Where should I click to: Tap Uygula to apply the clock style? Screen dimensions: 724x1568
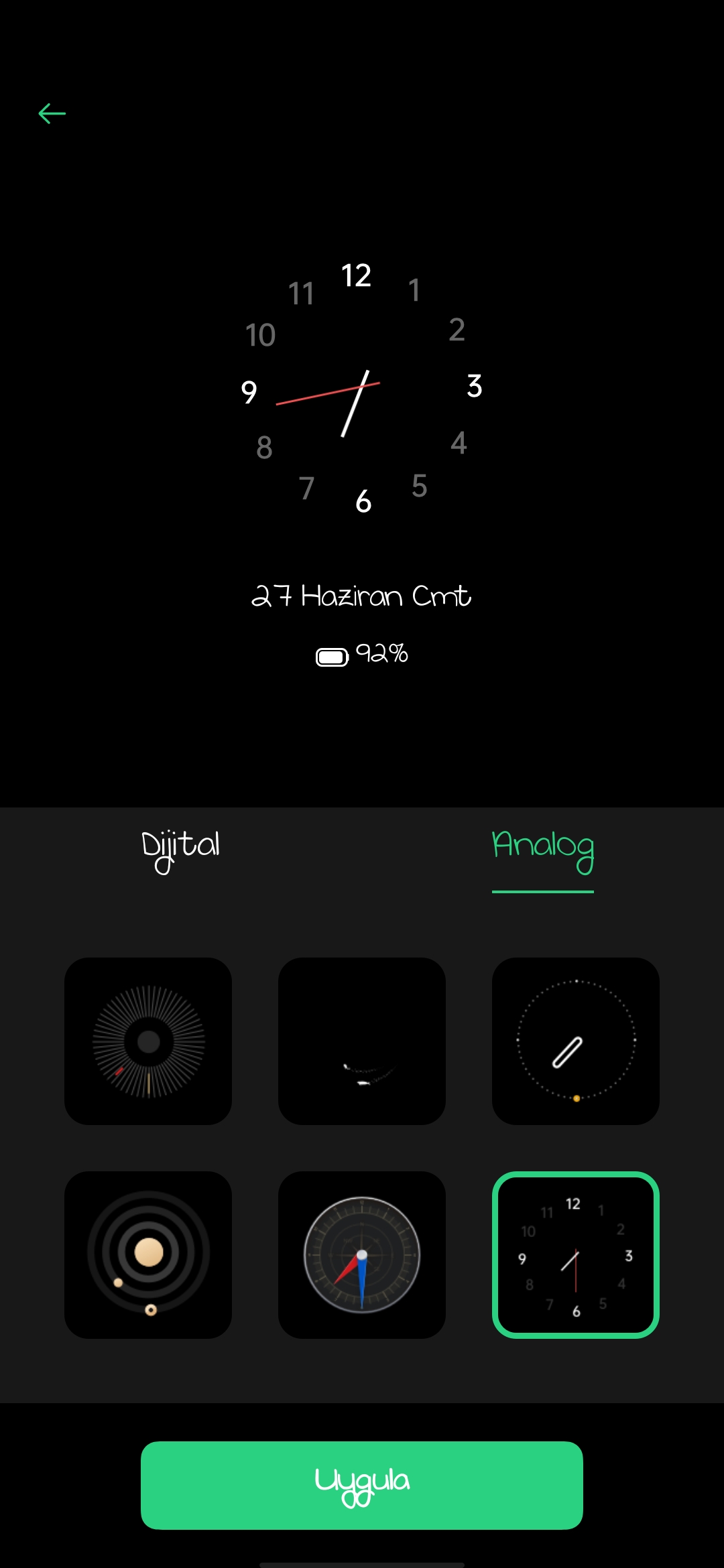[x=362, y=1486]
